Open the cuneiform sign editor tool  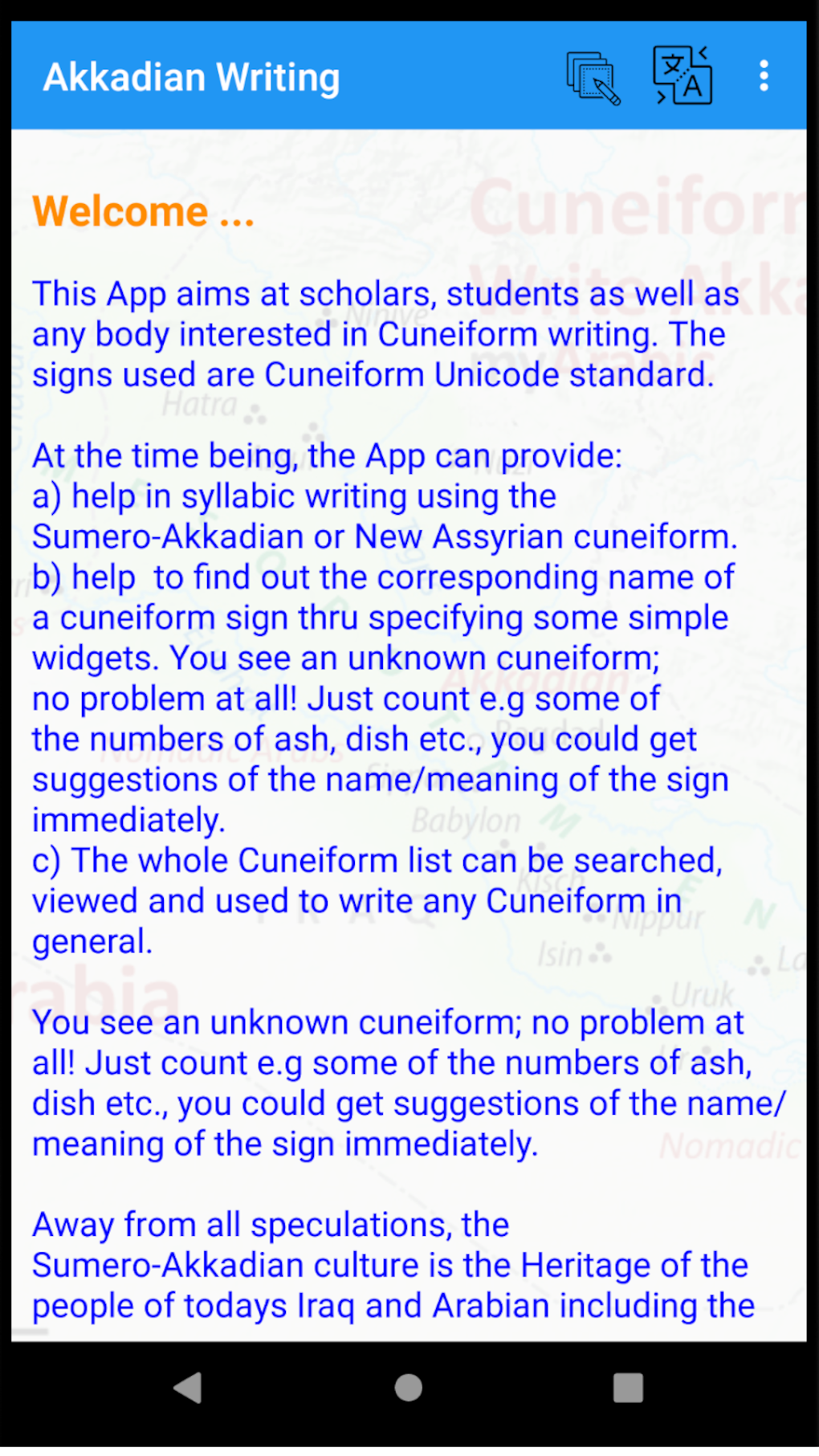click(x=593, y=77)
